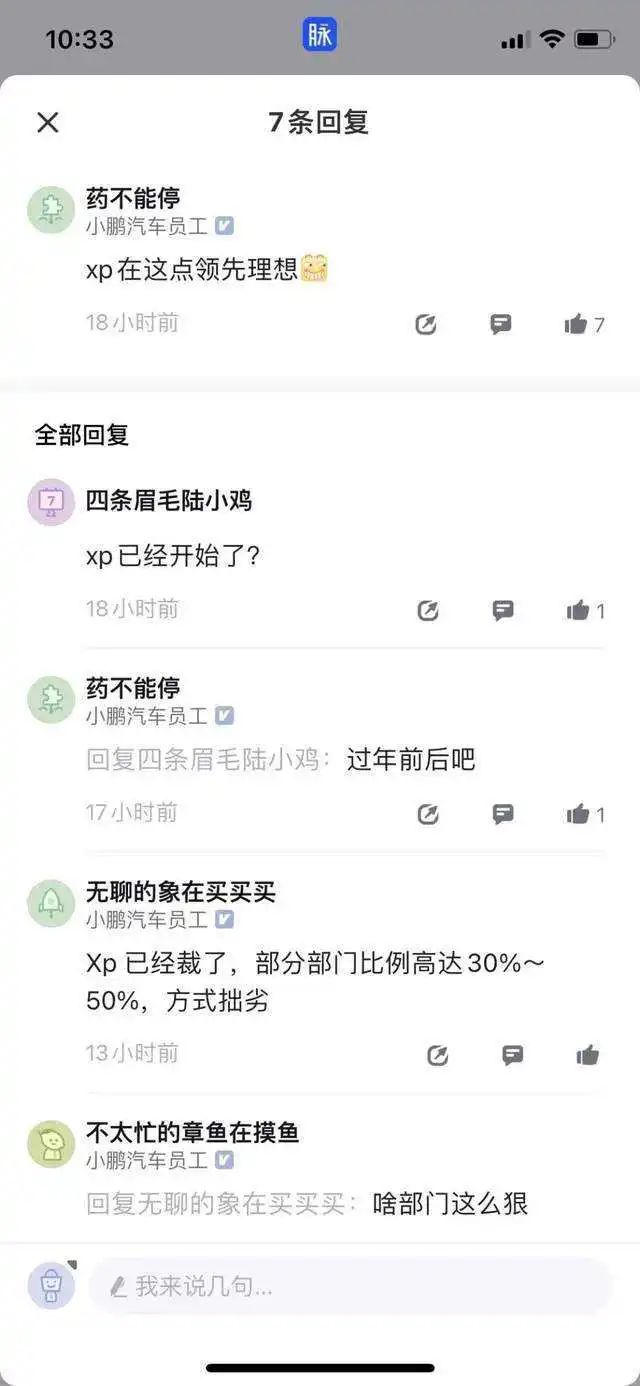Like 四条眉毛陆小鸡's reply "xp已经开始了?"
Viewport: 640px width, 1386px height.
578,610
